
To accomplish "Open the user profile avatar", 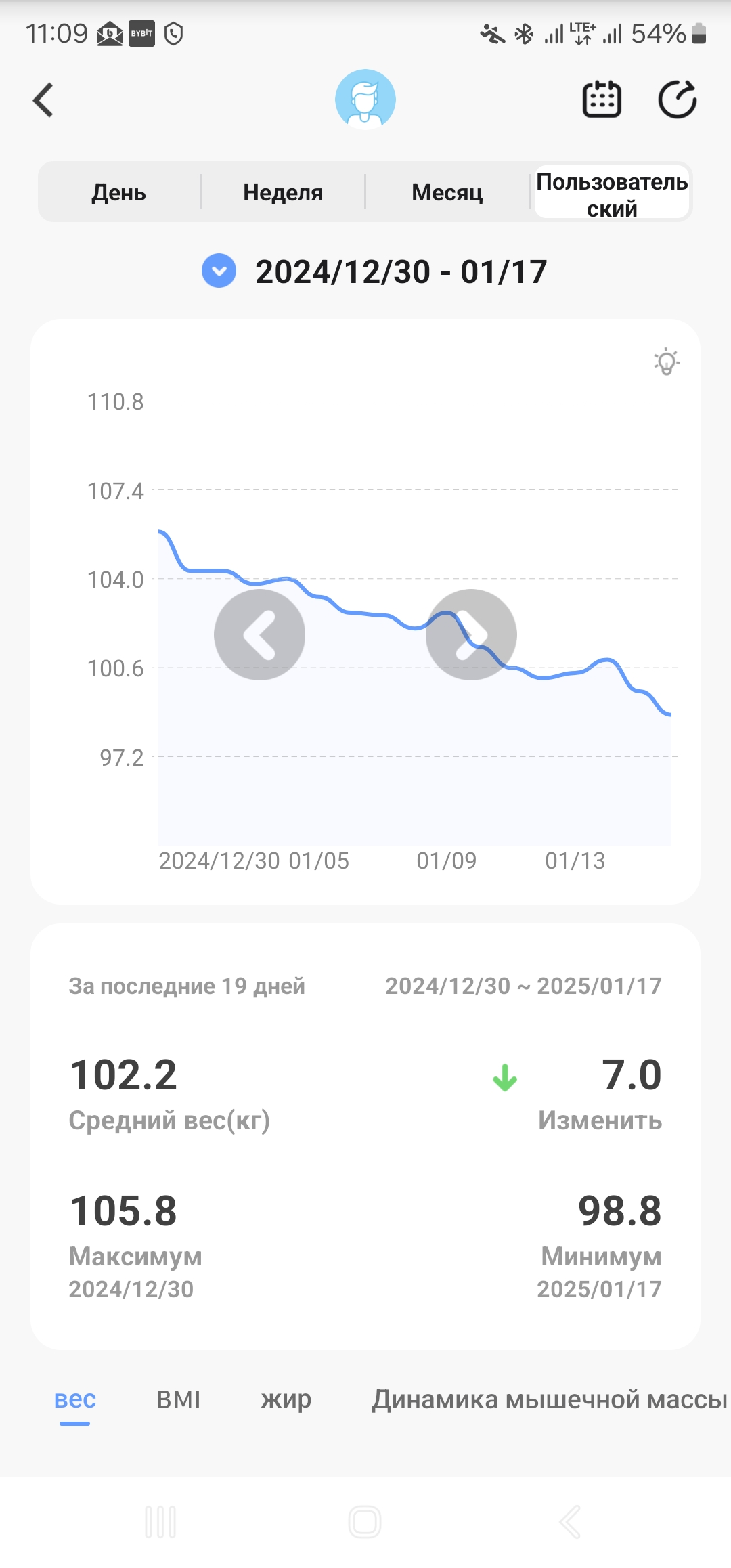I will pos(365,100).
